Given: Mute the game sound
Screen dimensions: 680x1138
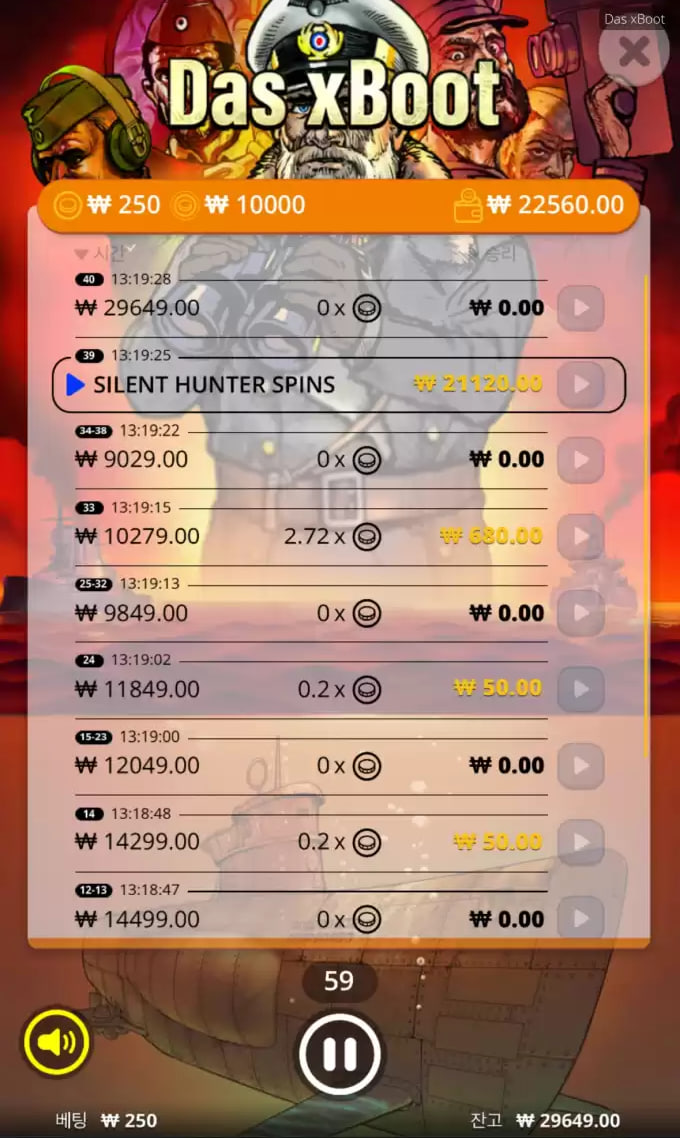Looking at the screenshot, I should click(57, 1043).
